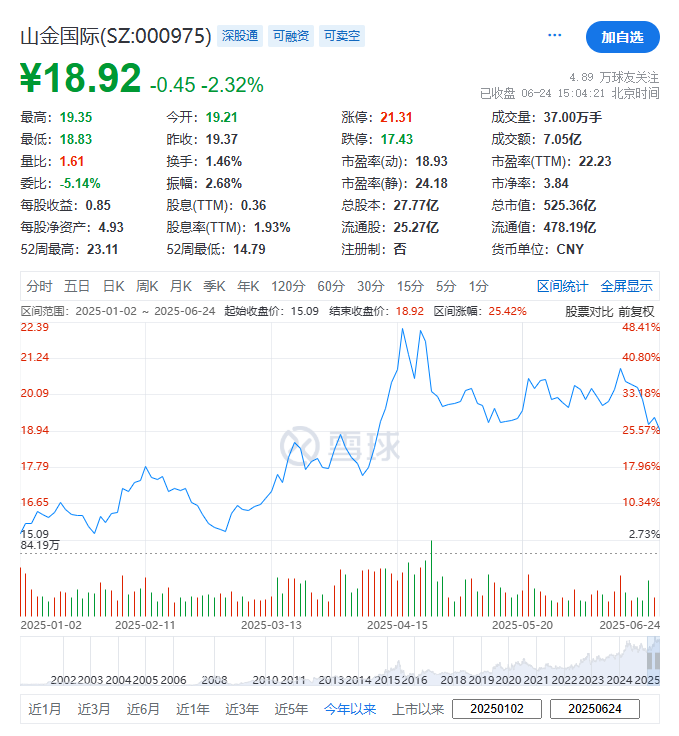Choose 今年以来 range

click(x=350, y=709)
